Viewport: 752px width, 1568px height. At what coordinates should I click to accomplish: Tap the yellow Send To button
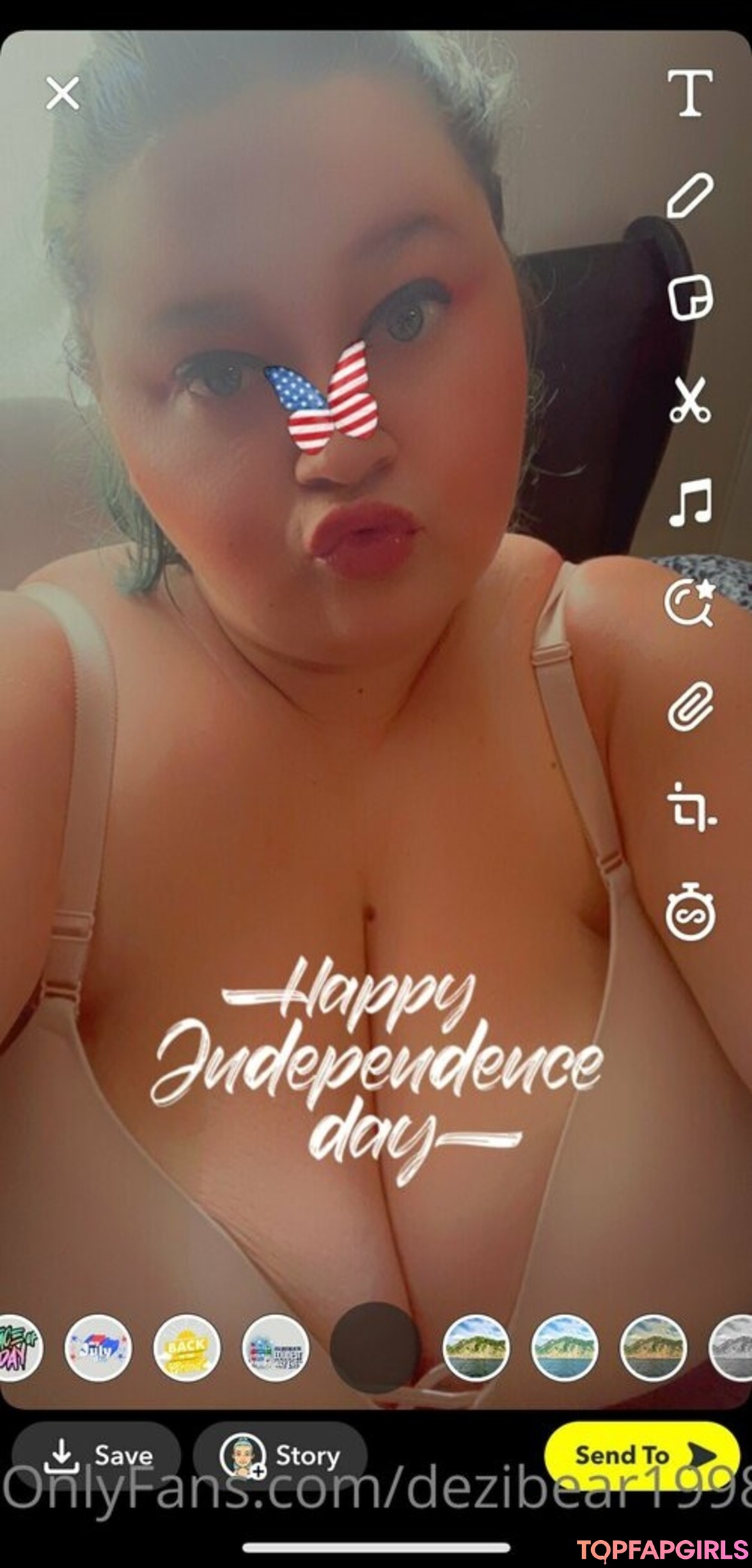click(x=642, y=1454)
